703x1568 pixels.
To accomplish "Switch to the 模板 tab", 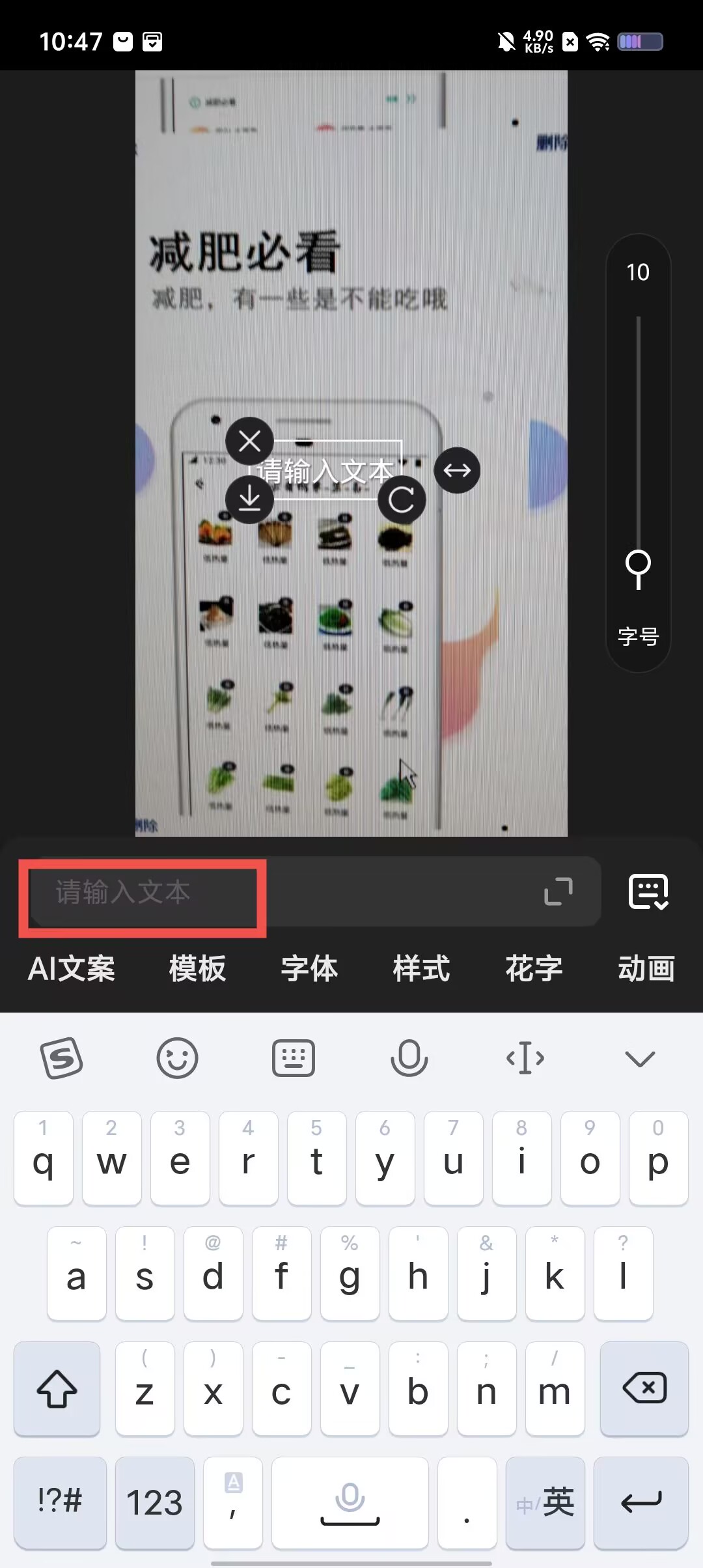I will [197, 968].
